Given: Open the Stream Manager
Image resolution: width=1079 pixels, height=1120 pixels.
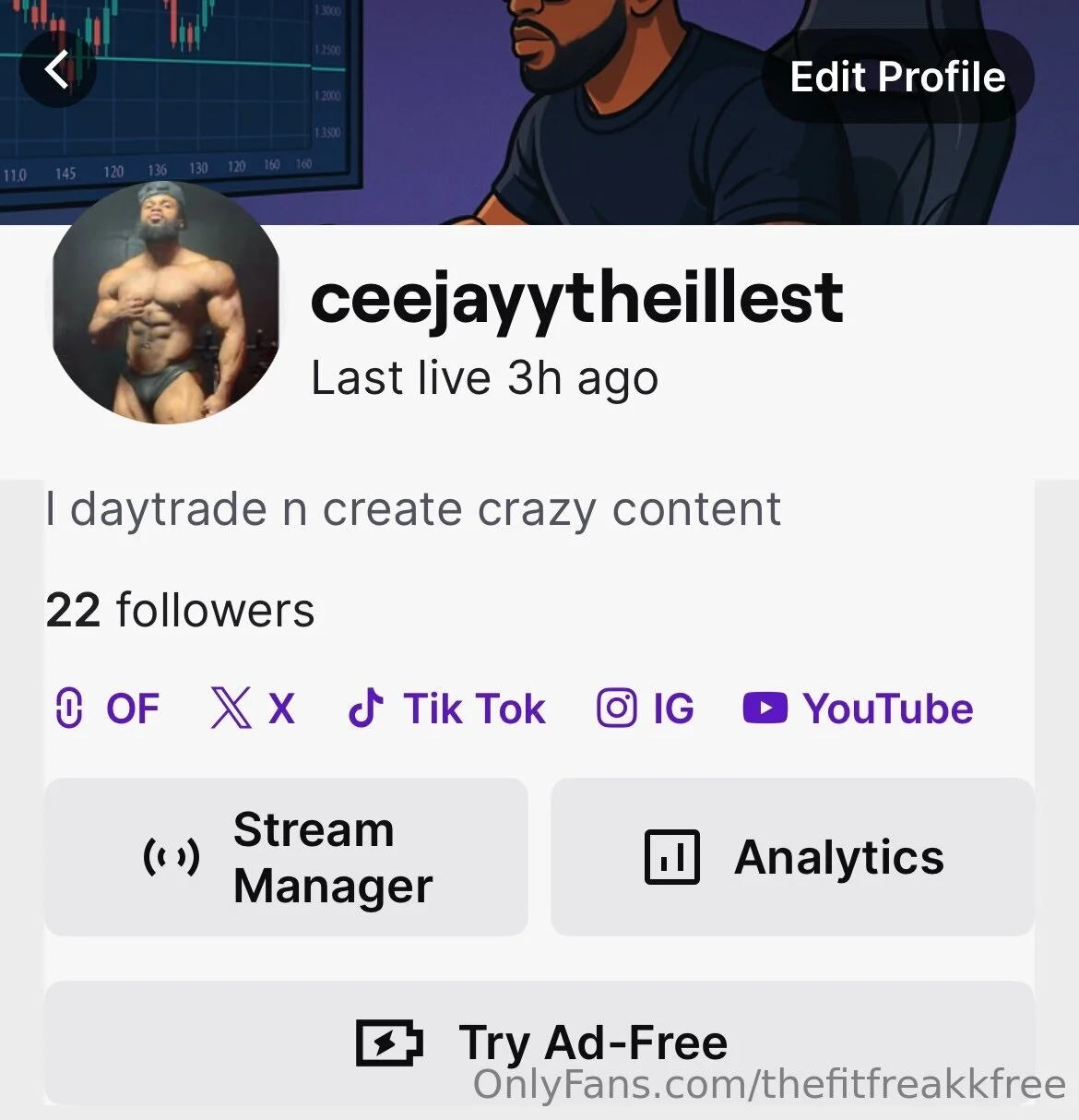Looking at the screenshot, I should point(286,857).
